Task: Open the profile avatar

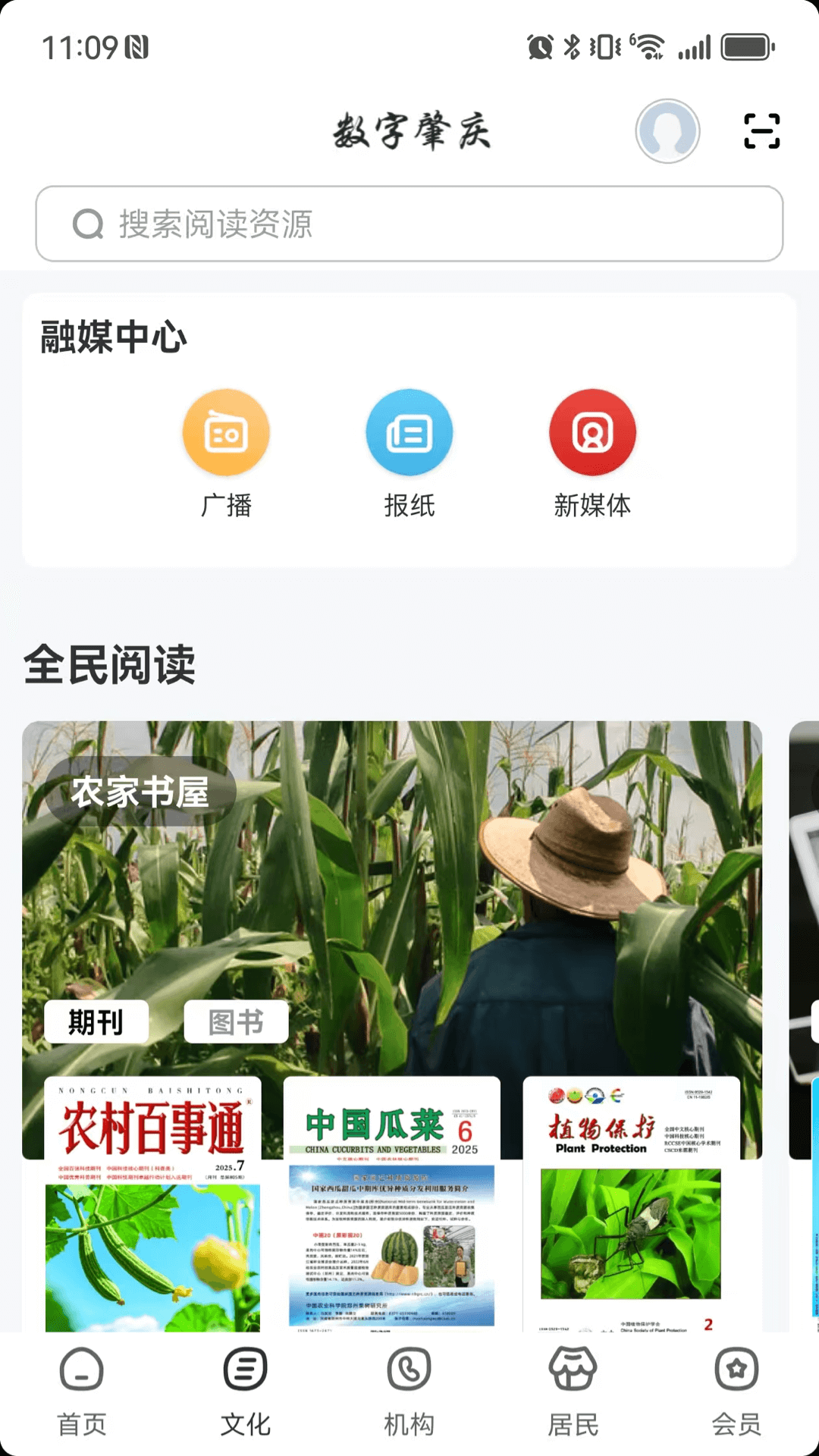Action: [667, 131]
